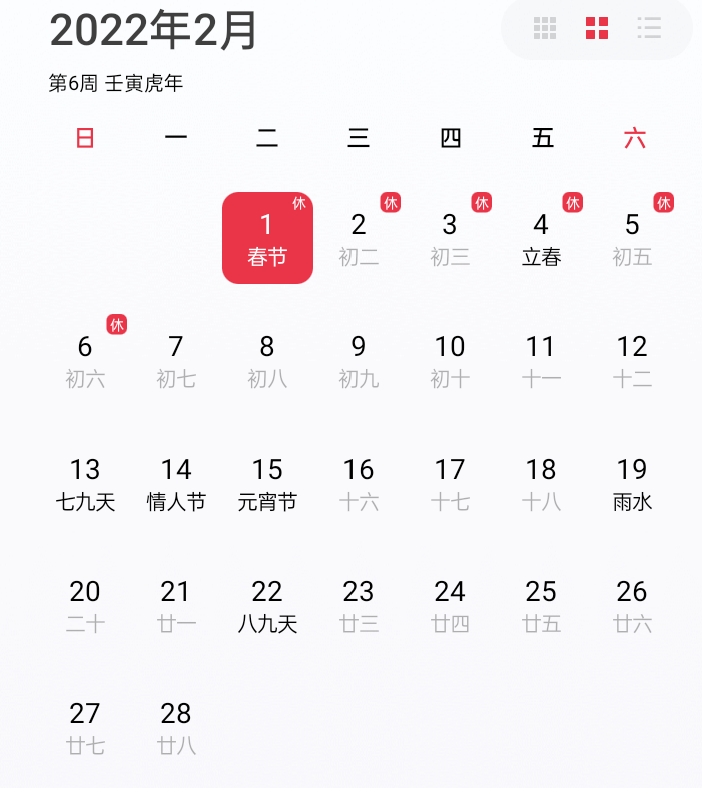Select February 27 廿七
702x795 pixels.
85,728
